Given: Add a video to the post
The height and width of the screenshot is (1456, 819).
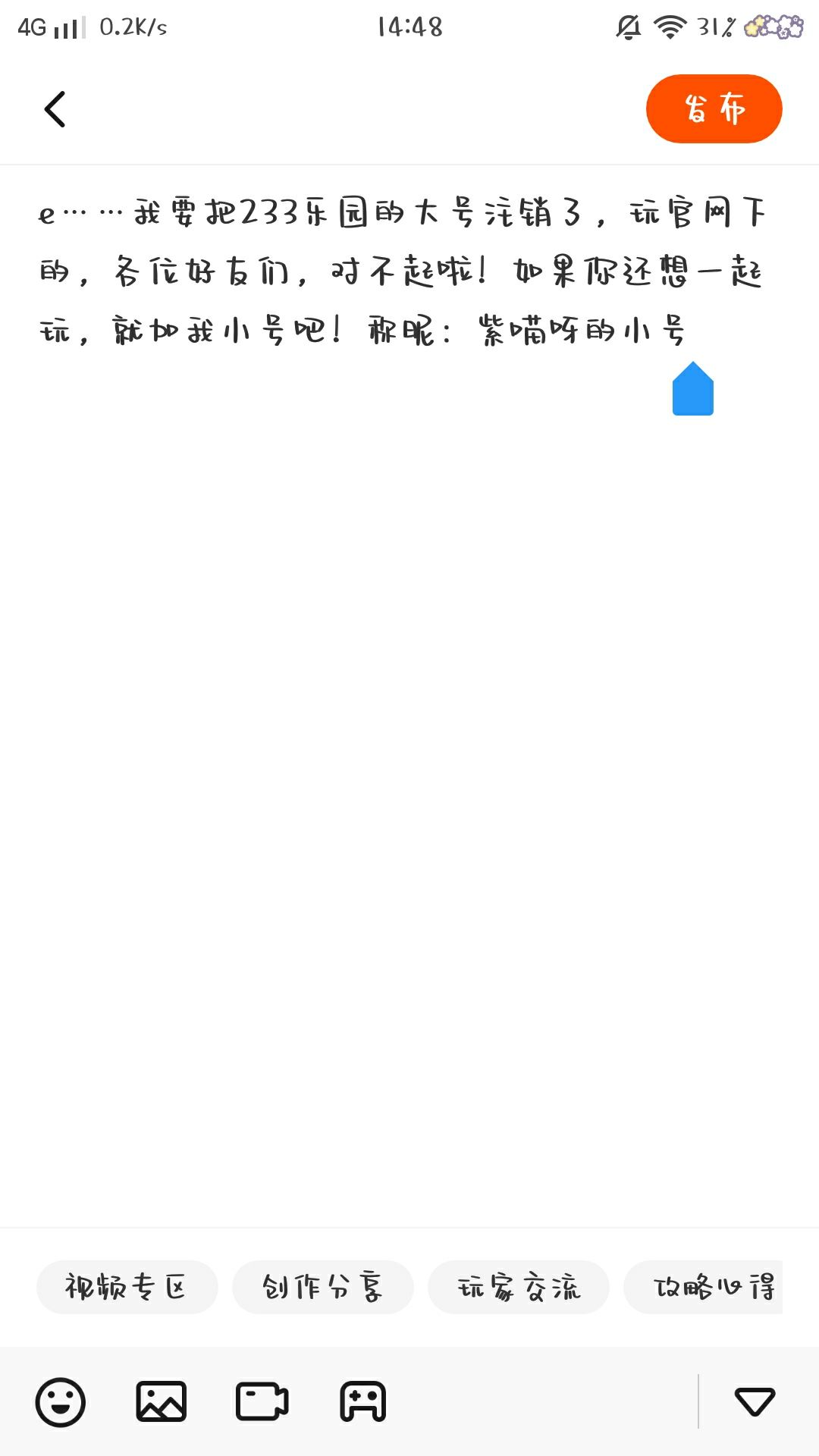Looking at the screenshot, I should tap(262, 1401).
